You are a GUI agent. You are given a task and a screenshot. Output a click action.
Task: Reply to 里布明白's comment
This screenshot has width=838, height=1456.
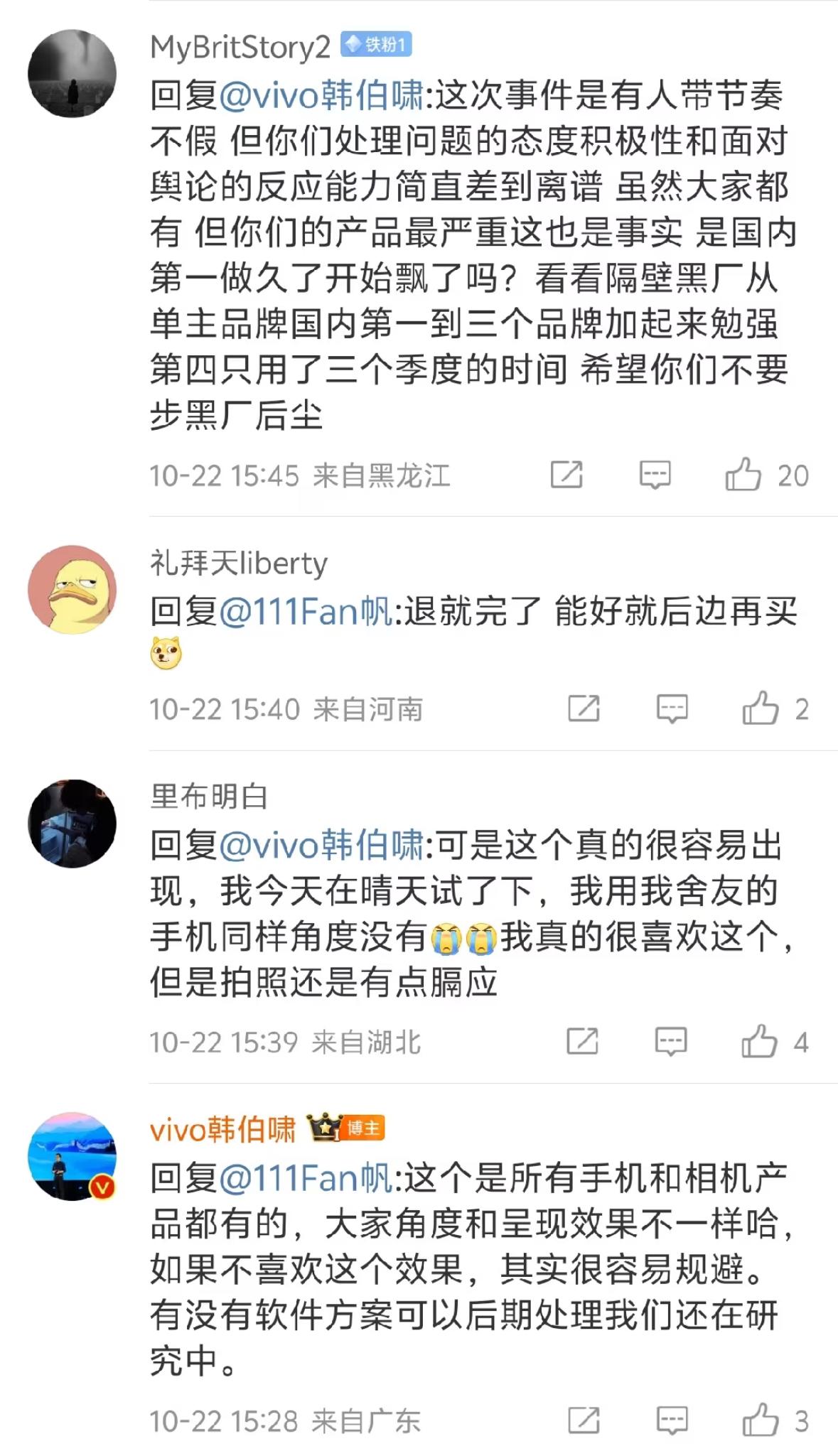pos(670,1042)
